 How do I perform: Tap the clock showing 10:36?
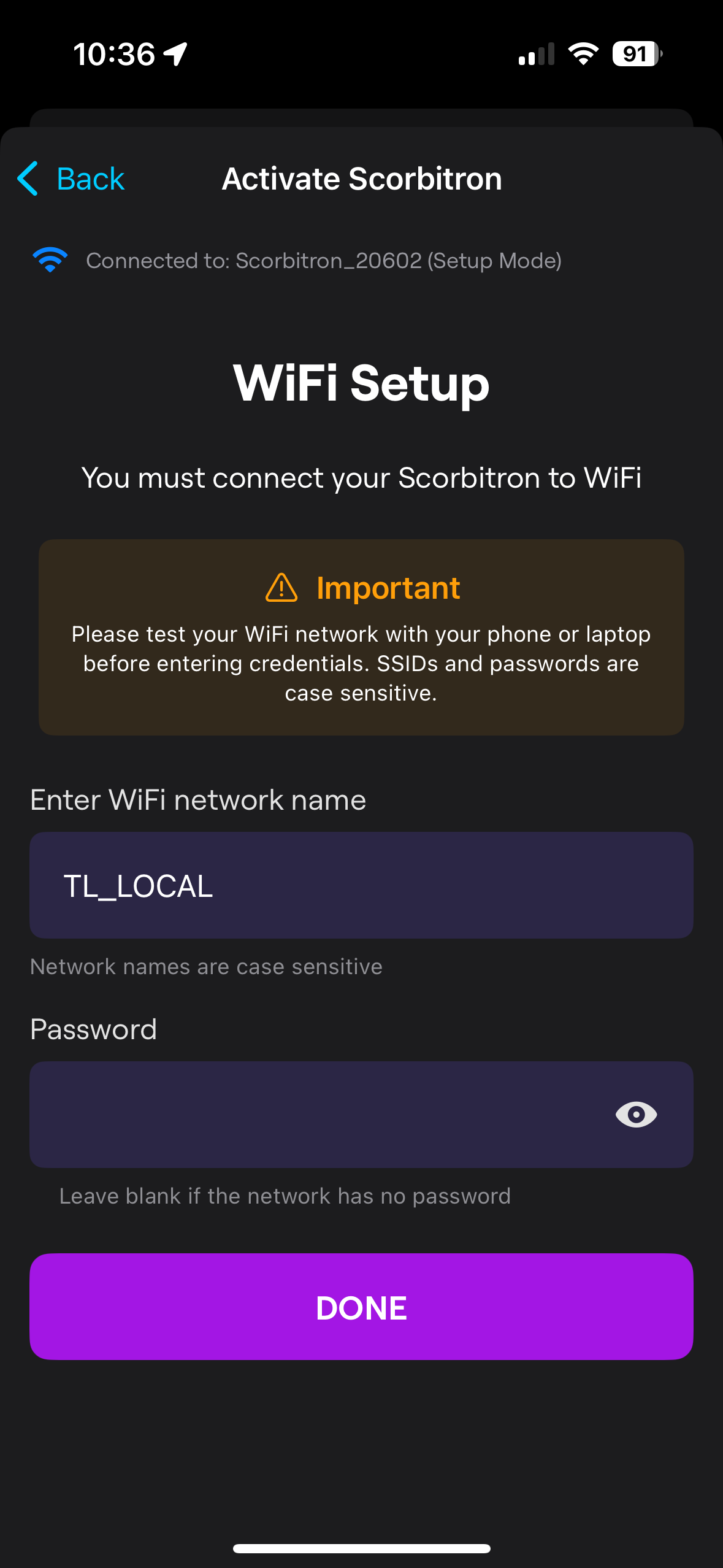click(x=113, y=54)
